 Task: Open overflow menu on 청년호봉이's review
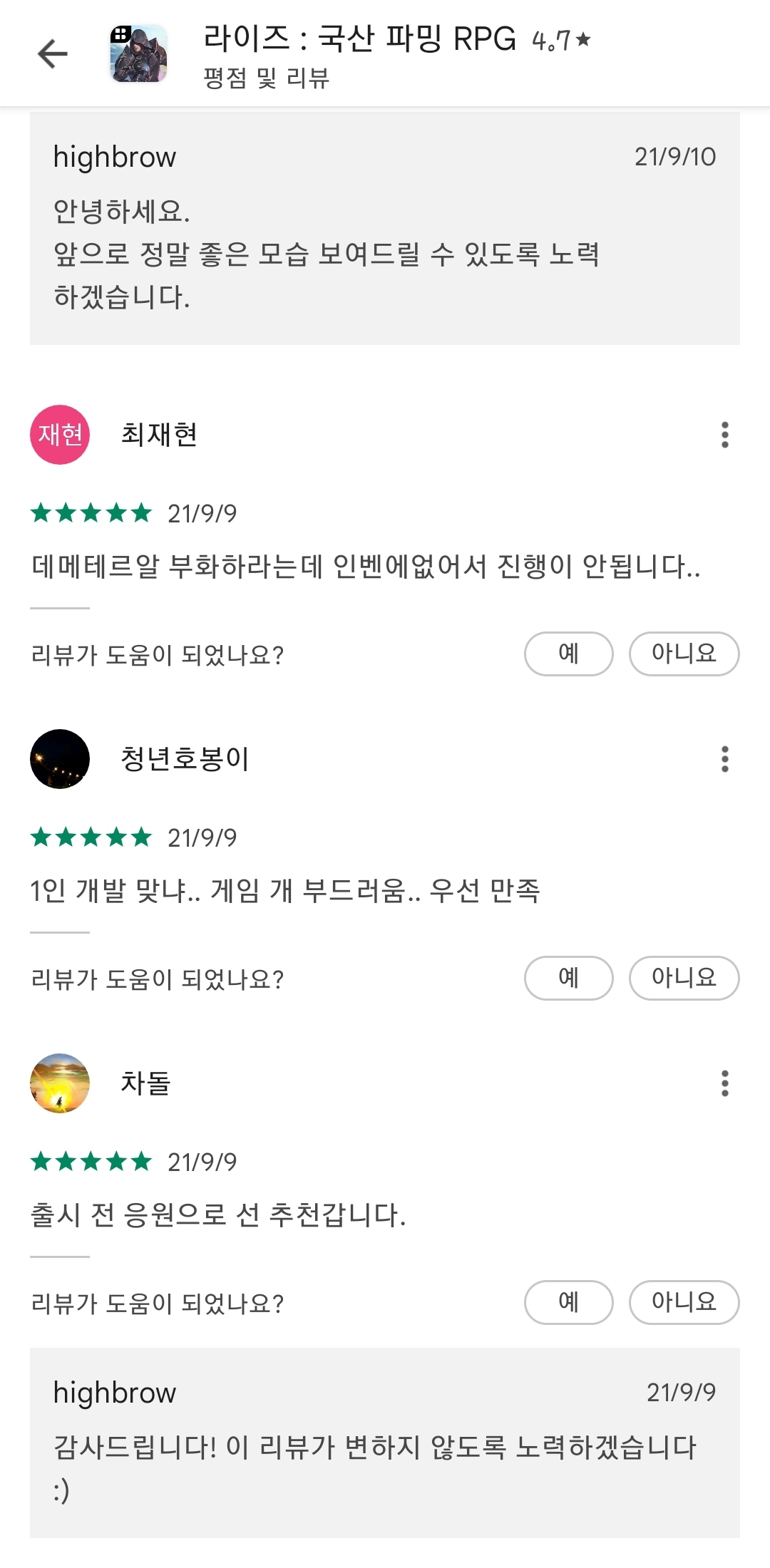pos(724,759)
